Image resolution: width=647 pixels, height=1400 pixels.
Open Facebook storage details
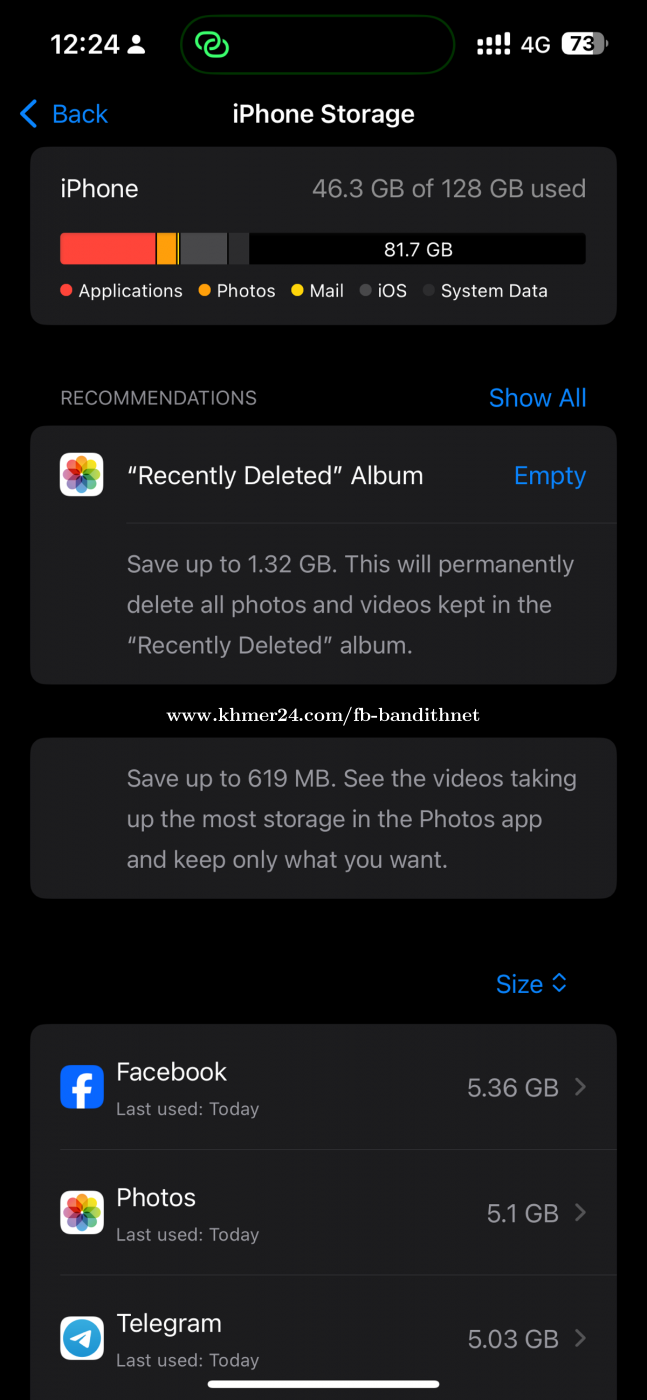click(323, 1087)
